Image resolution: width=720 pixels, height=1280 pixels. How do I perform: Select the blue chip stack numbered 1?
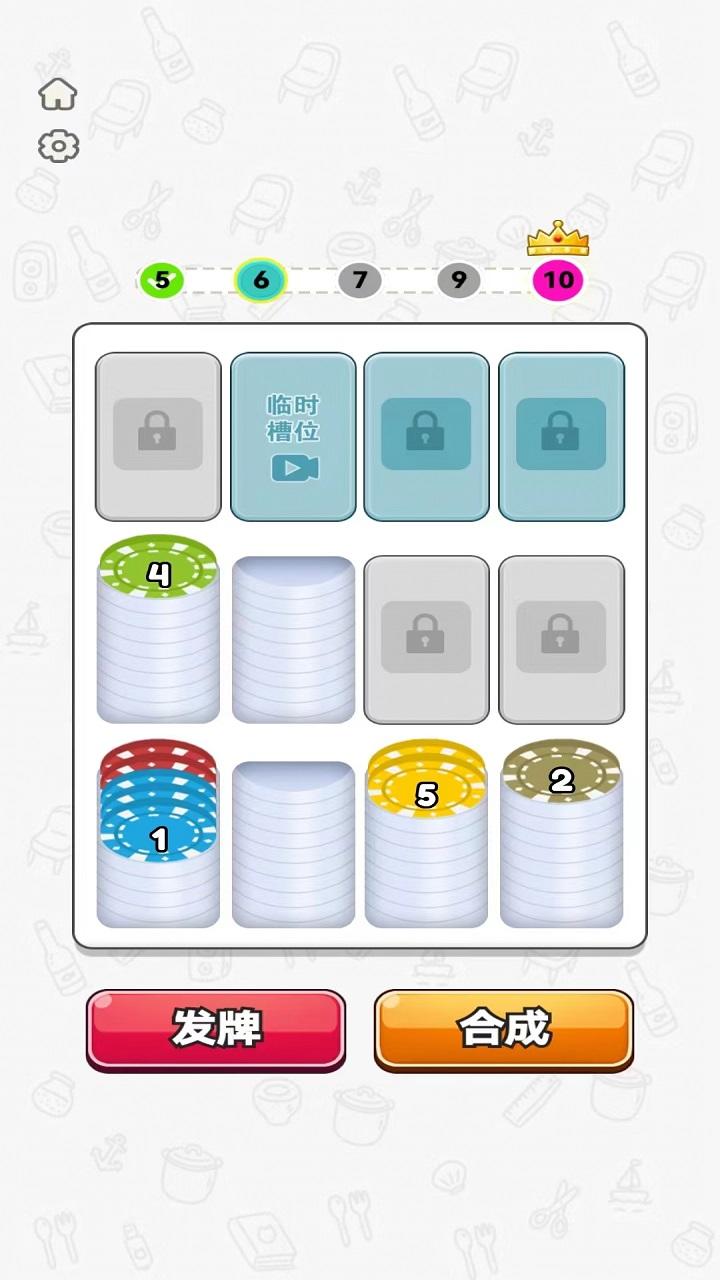(x=158, y=835)
